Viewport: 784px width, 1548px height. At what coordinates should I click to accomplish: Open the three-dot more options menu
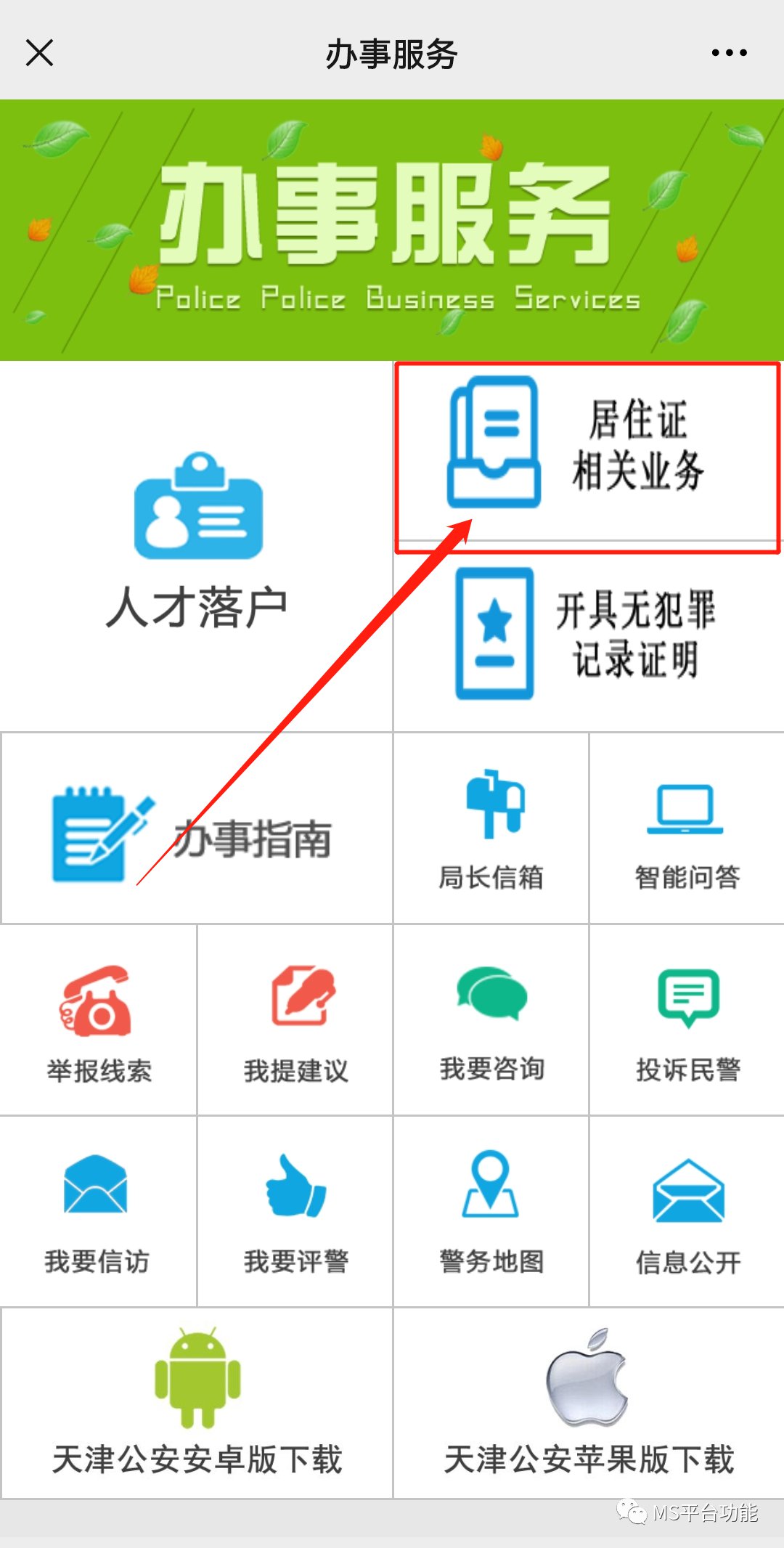tap(729, 53)
